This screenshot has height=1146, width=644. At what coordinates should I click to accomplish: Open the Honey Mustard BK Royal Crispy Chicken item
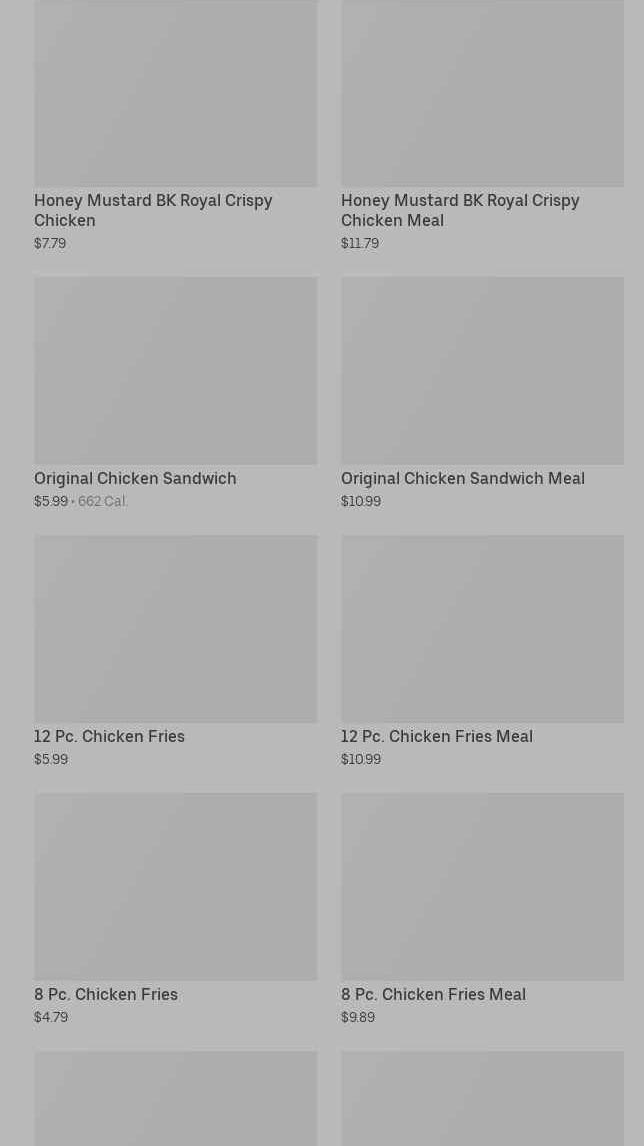175,126
